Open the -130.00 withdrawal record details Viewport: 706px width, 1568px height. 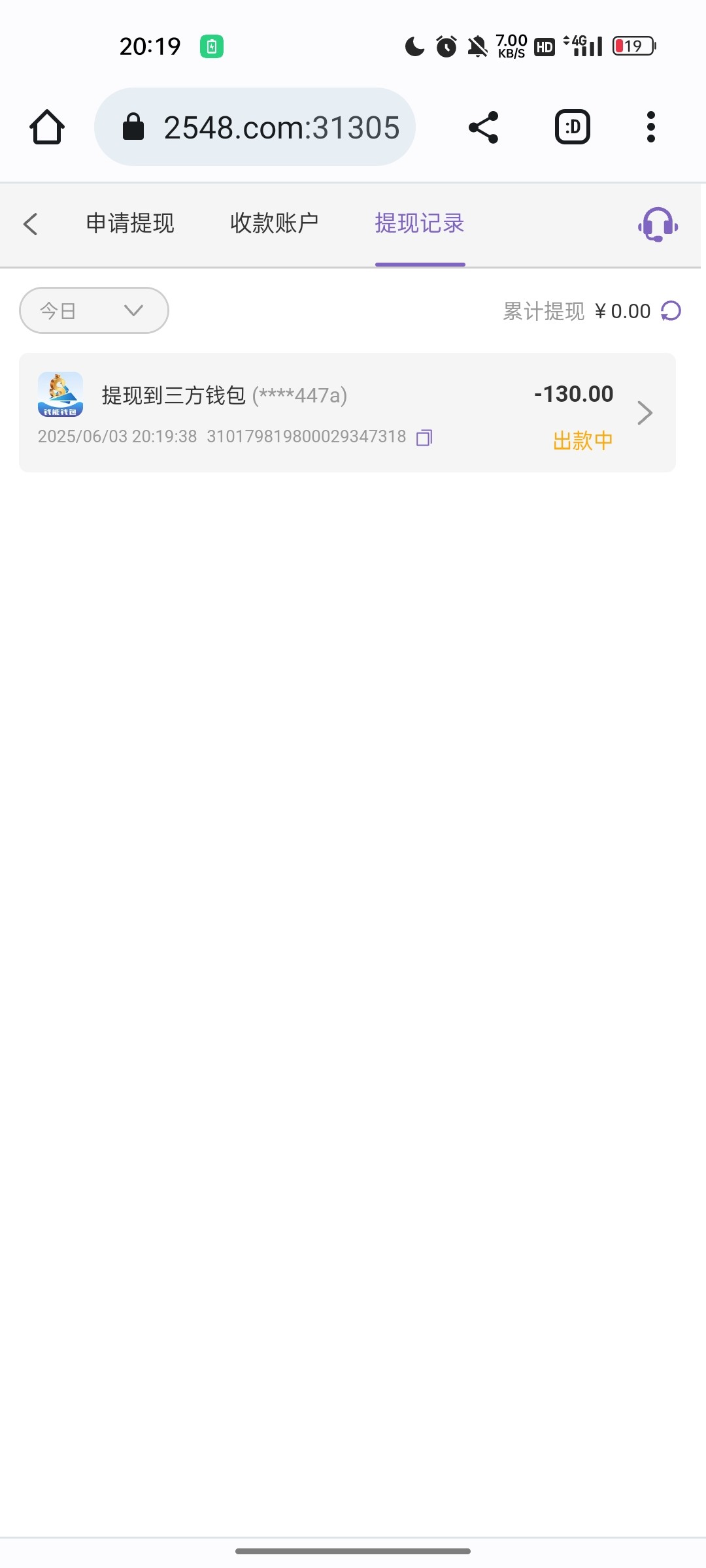click(347, 412)
